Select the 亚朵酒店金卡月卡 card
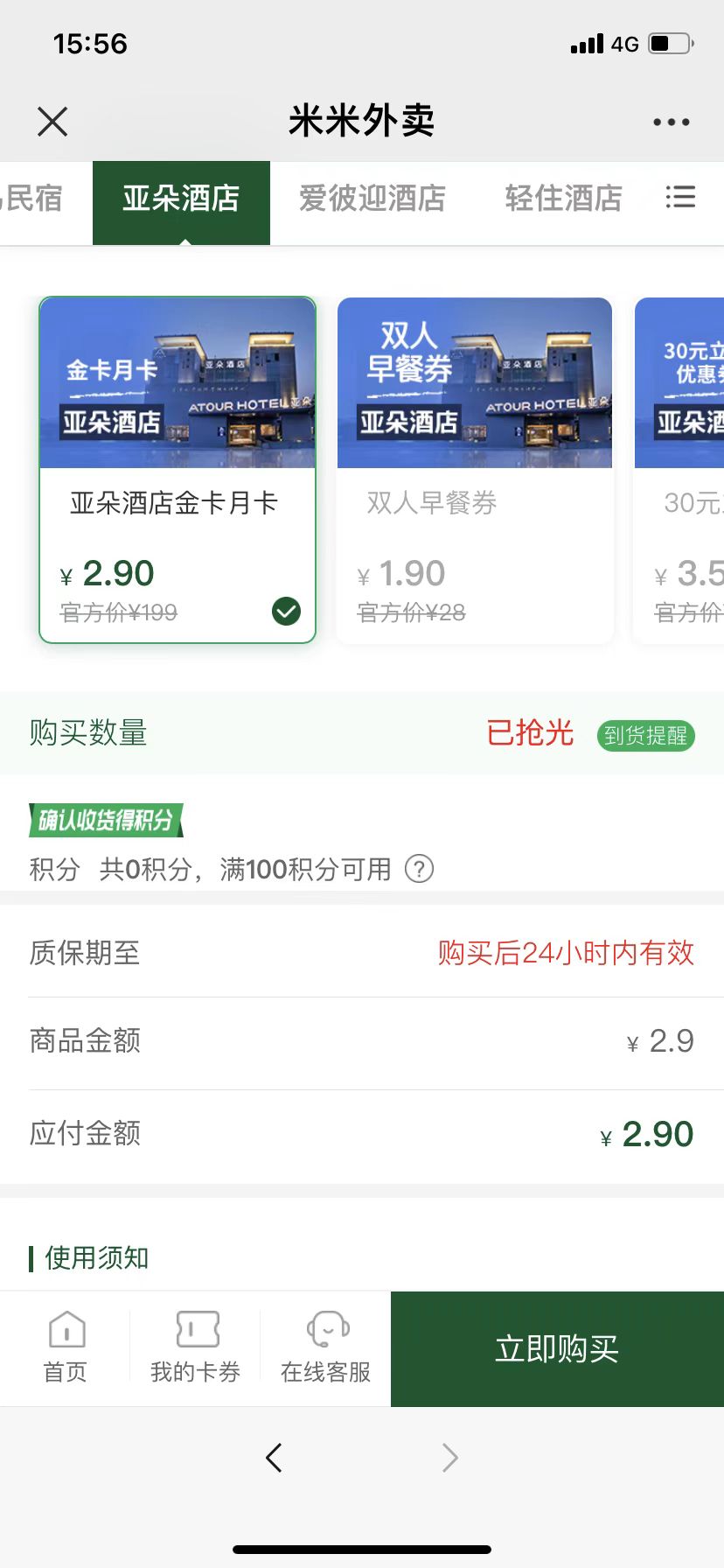Viewport: 724px width, 1568px height. pyautogui.click(x=178, y=470)
